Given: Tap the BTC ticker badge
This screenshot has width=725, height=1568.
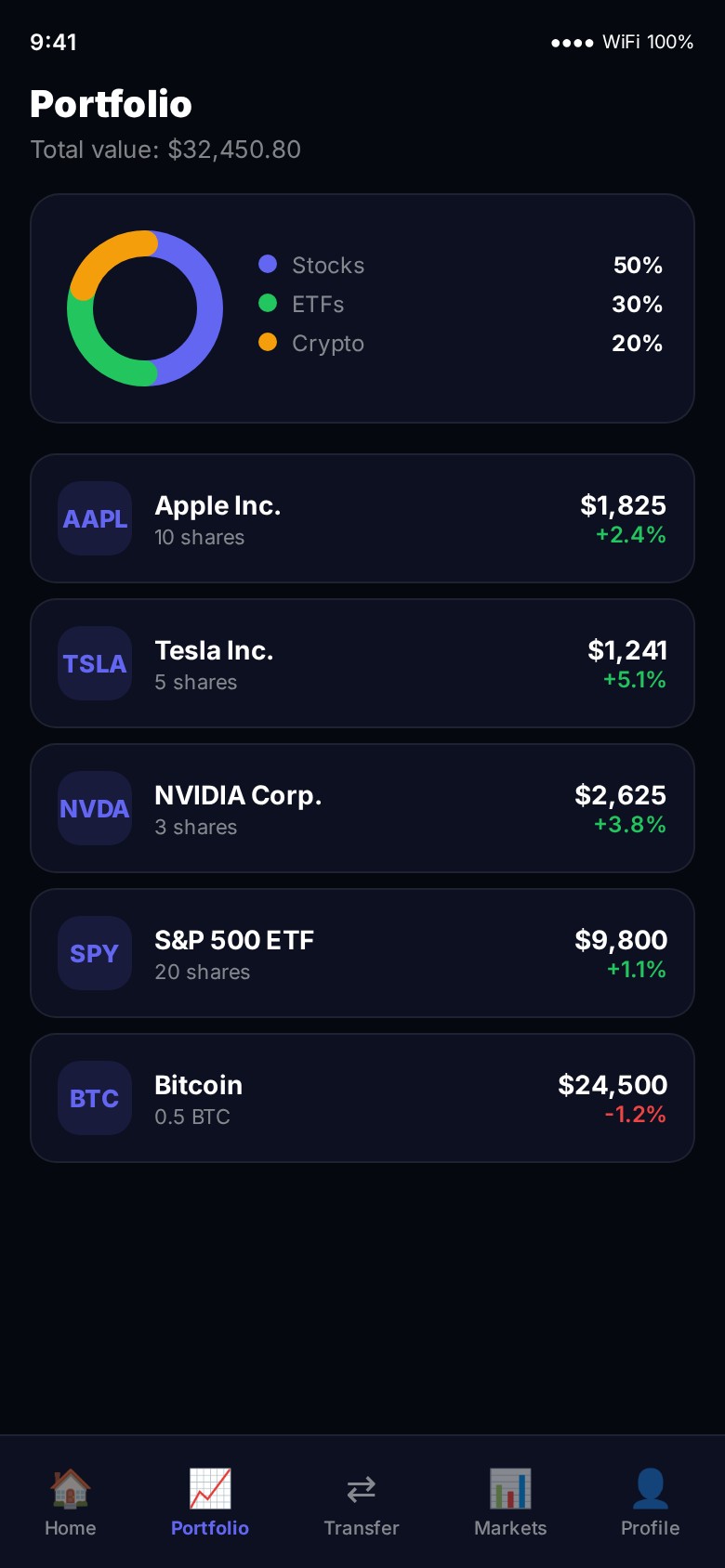Looking at the screenshot, I should pos(95,1098).
